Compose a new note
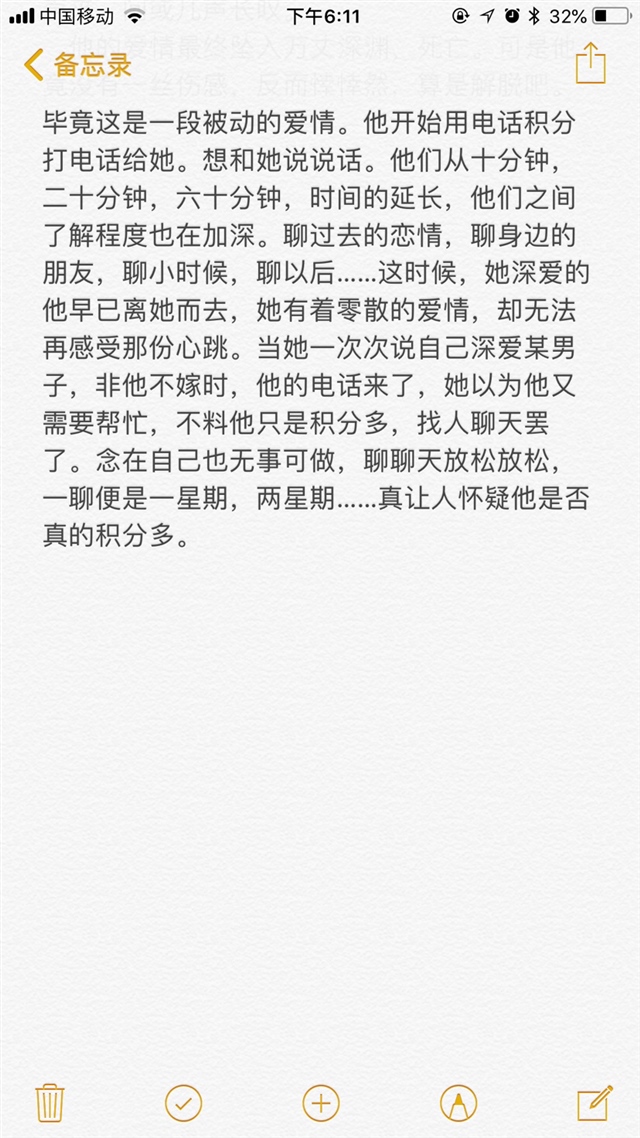Viewport: 640px width, 1138px height. (x=594, y=1103)
